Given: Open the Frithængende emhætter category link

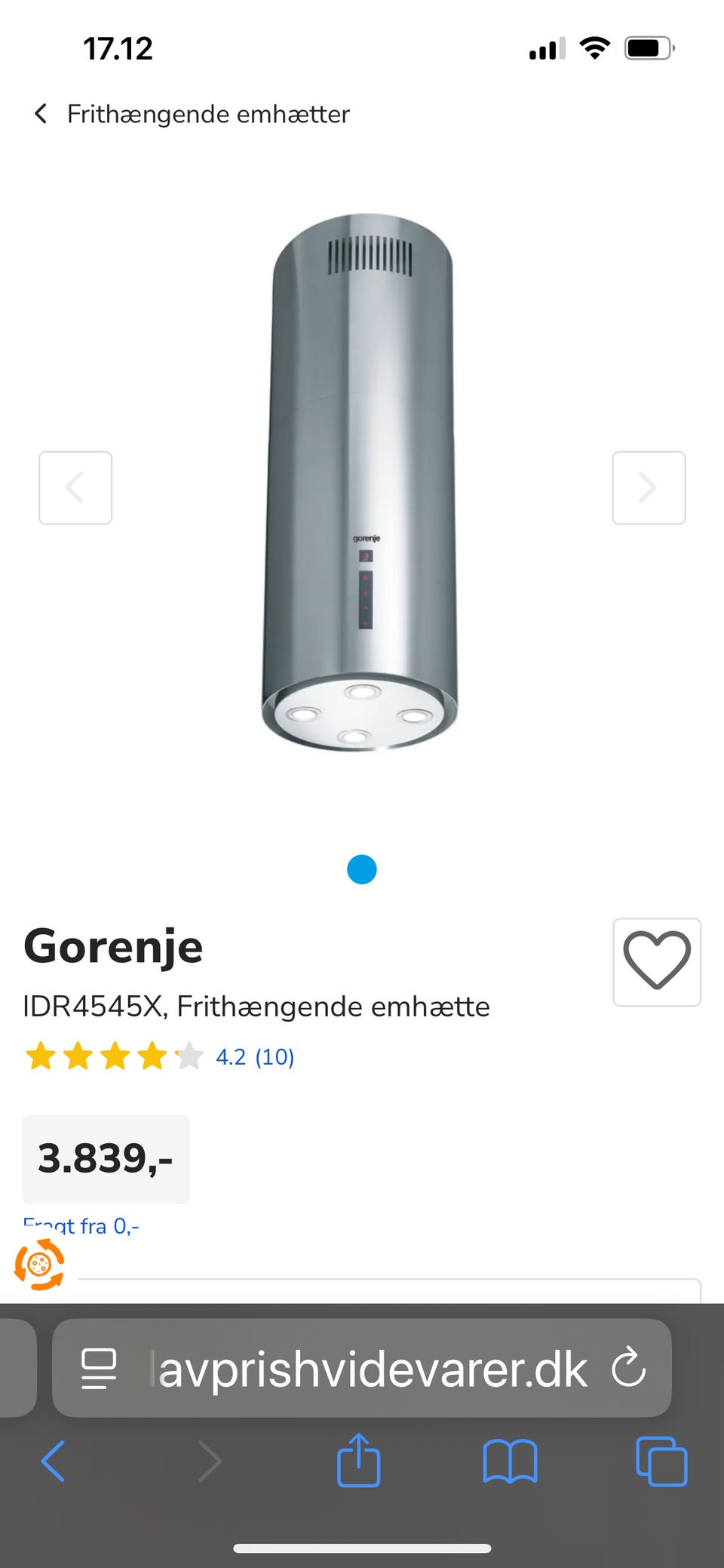Looking at the screenshot, I should point(208,113).
